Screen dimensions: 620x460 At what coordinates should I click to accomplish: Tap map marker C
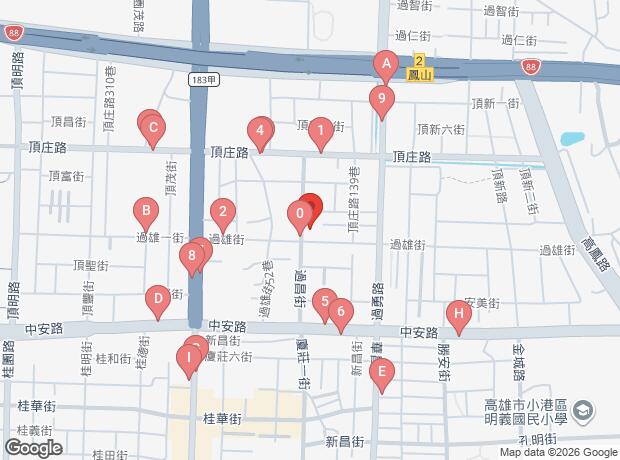153,128
